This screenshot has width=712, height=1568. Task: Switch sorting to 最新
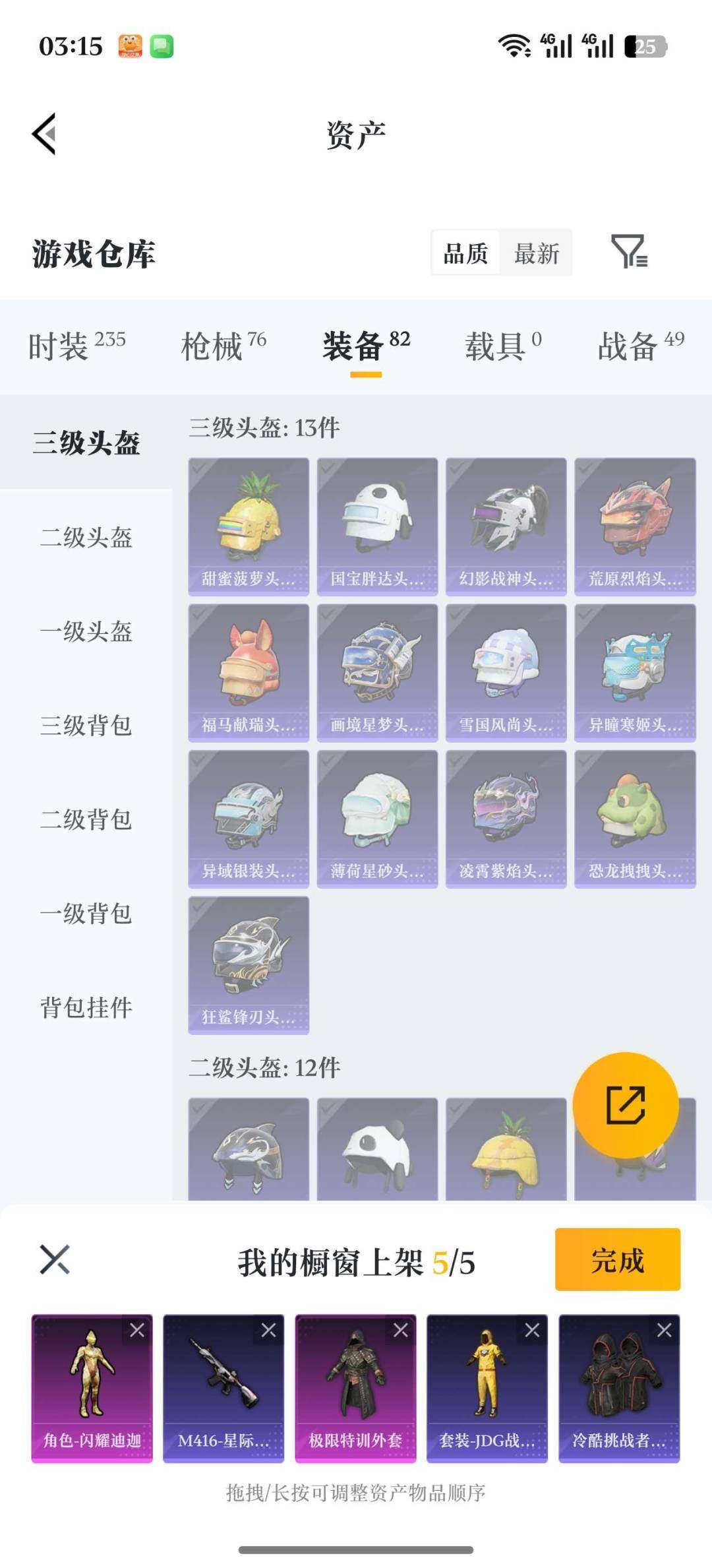tap(536, 253)
